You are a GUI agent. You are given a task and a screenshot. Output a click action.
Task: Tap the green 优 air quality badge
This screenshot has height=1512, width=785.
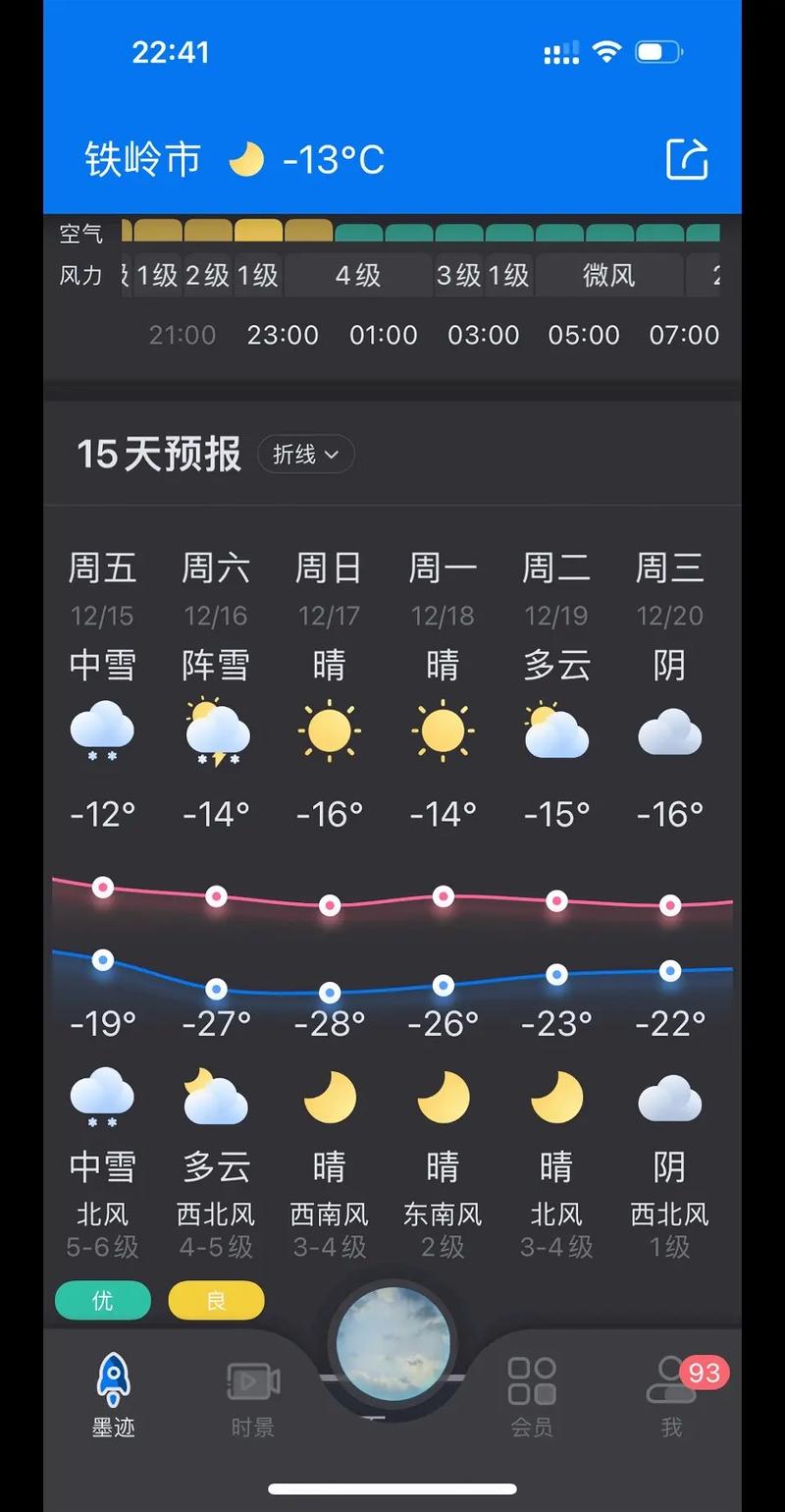point(102,1300)
